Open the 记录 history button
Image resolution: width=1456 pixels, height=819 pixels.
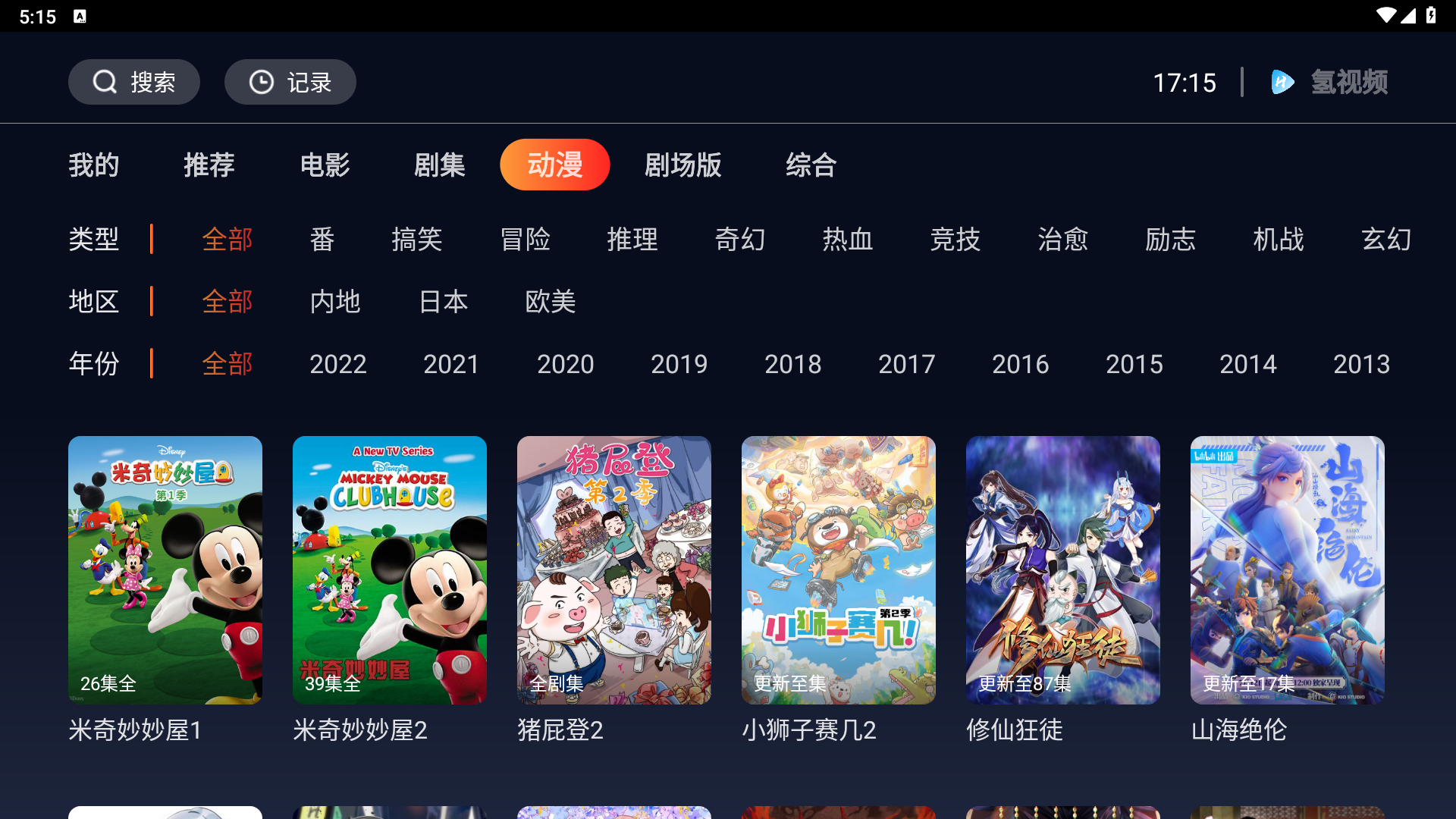290,82
